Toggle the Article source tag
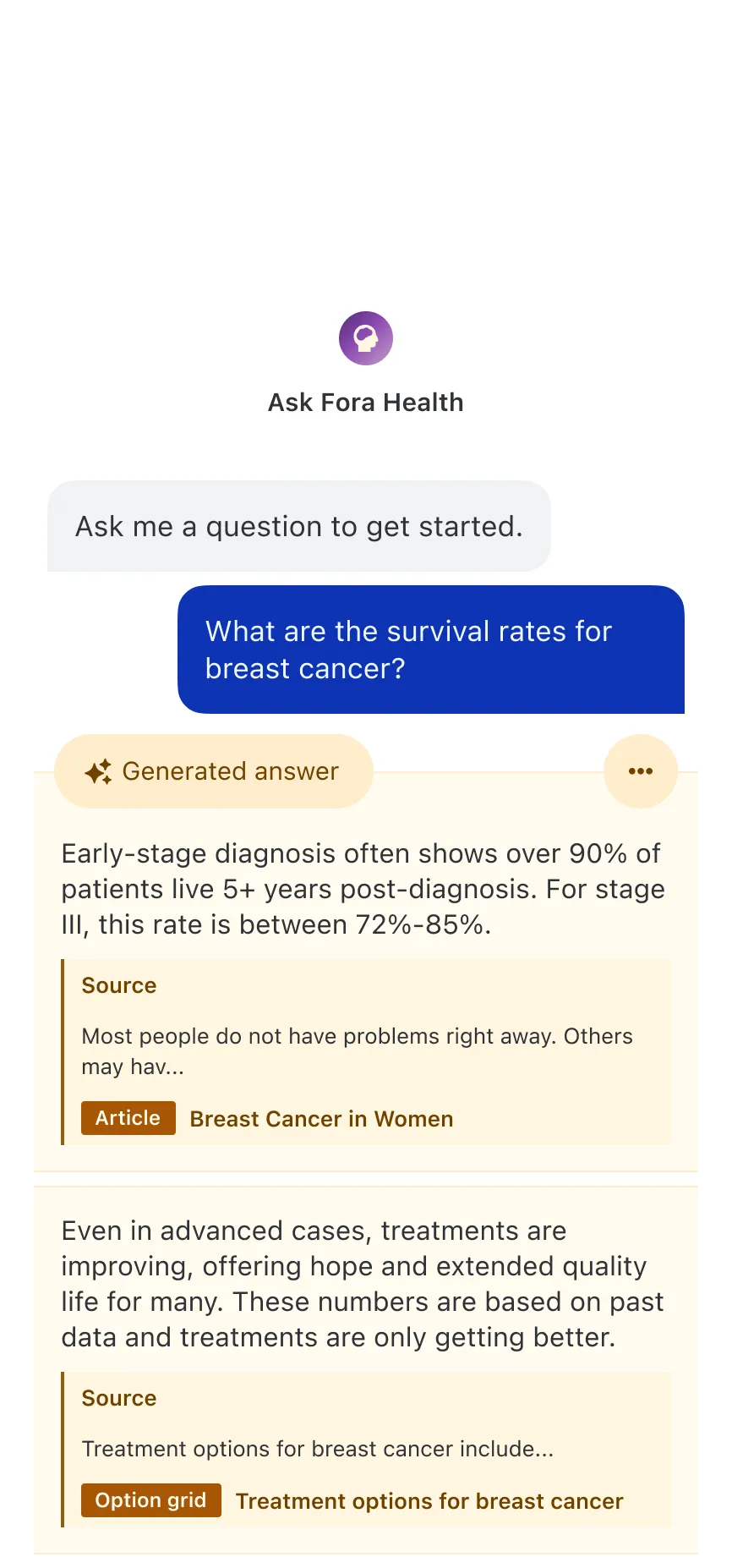 [128, 1117]
